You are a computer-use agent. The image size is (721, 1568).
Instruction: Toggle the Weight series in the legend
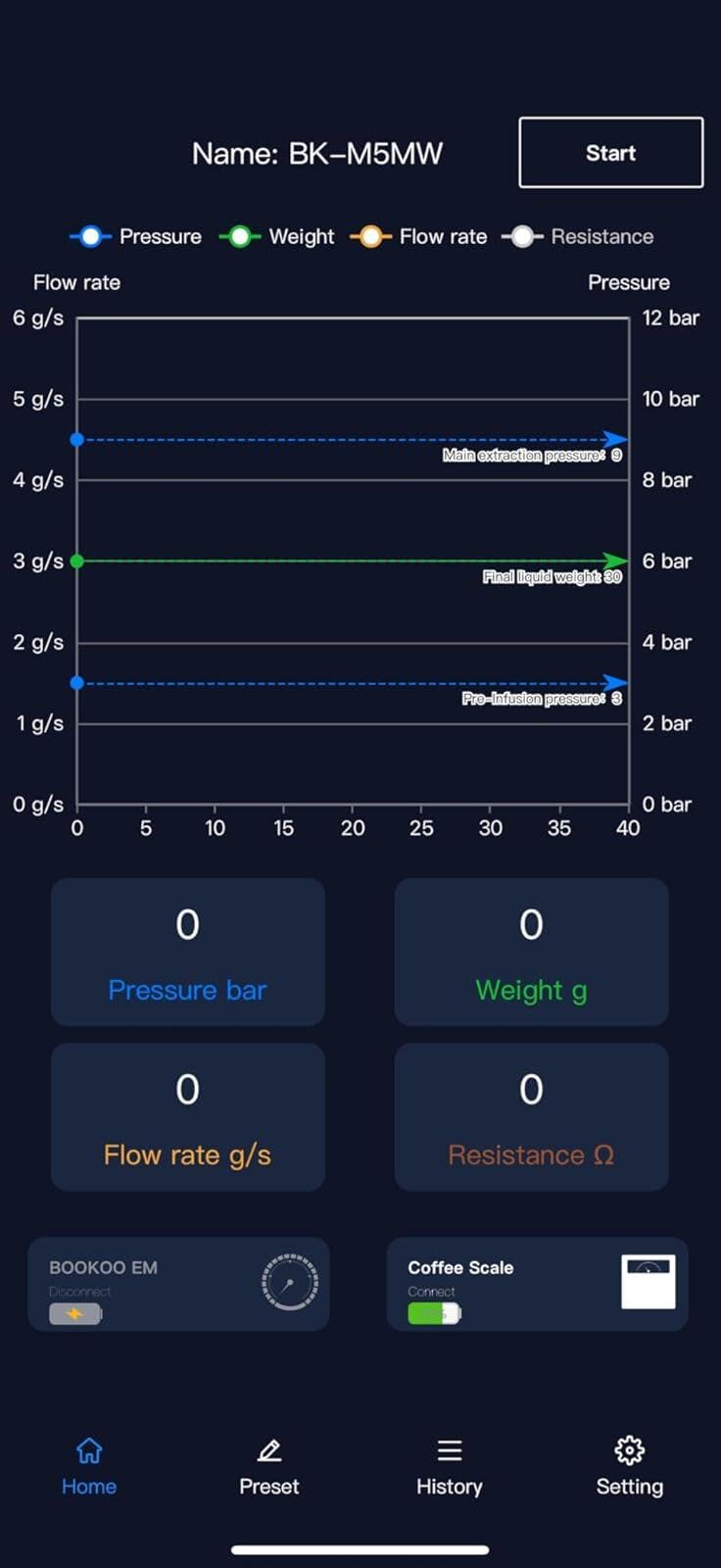coord(277,236)
